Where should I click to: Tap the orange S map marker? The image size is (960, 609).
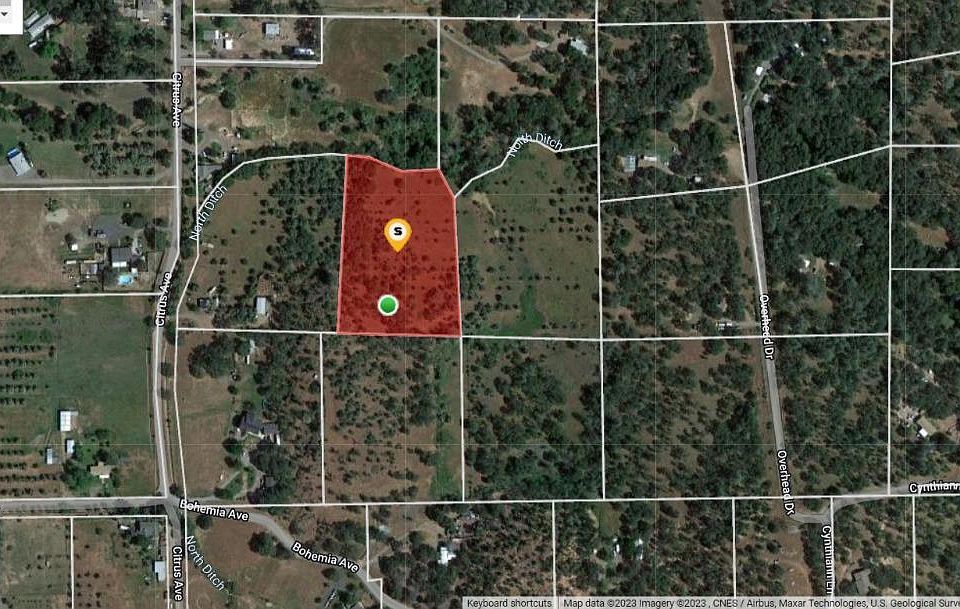point(397,233)
